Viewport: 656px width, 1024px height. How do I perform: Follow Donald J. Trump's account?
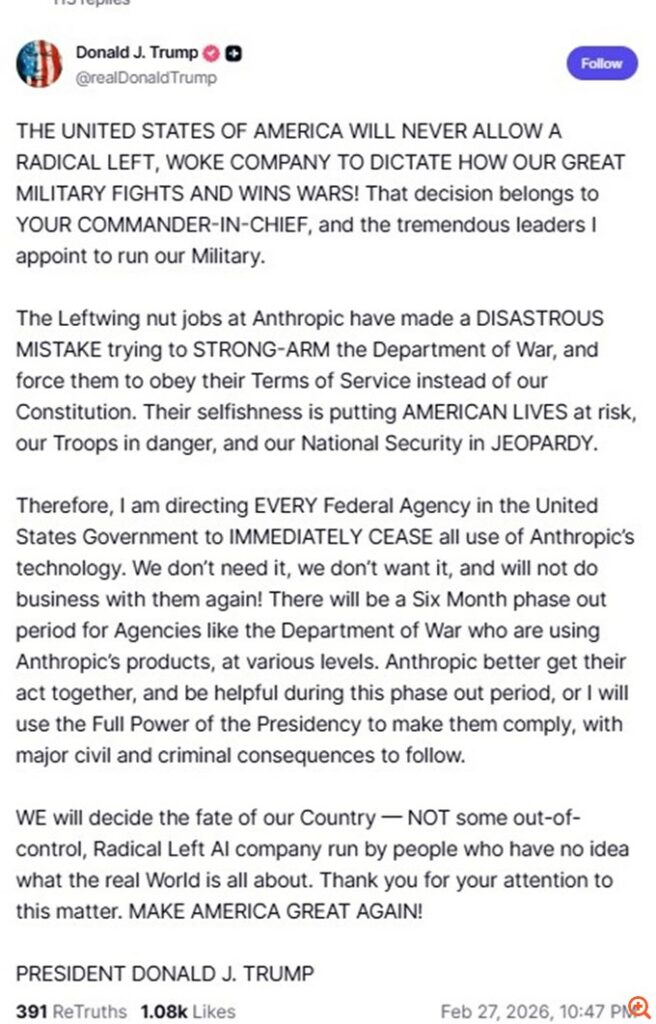601,63
